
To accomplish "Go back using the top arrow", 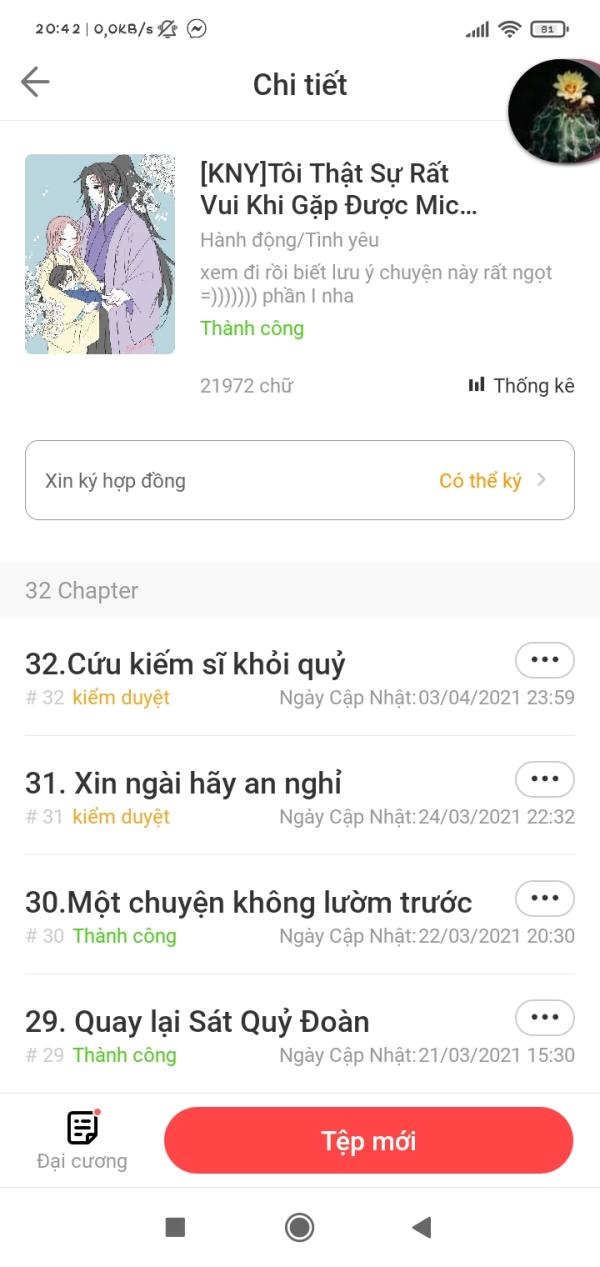I will pyautogui.click(x=35, y=82).
